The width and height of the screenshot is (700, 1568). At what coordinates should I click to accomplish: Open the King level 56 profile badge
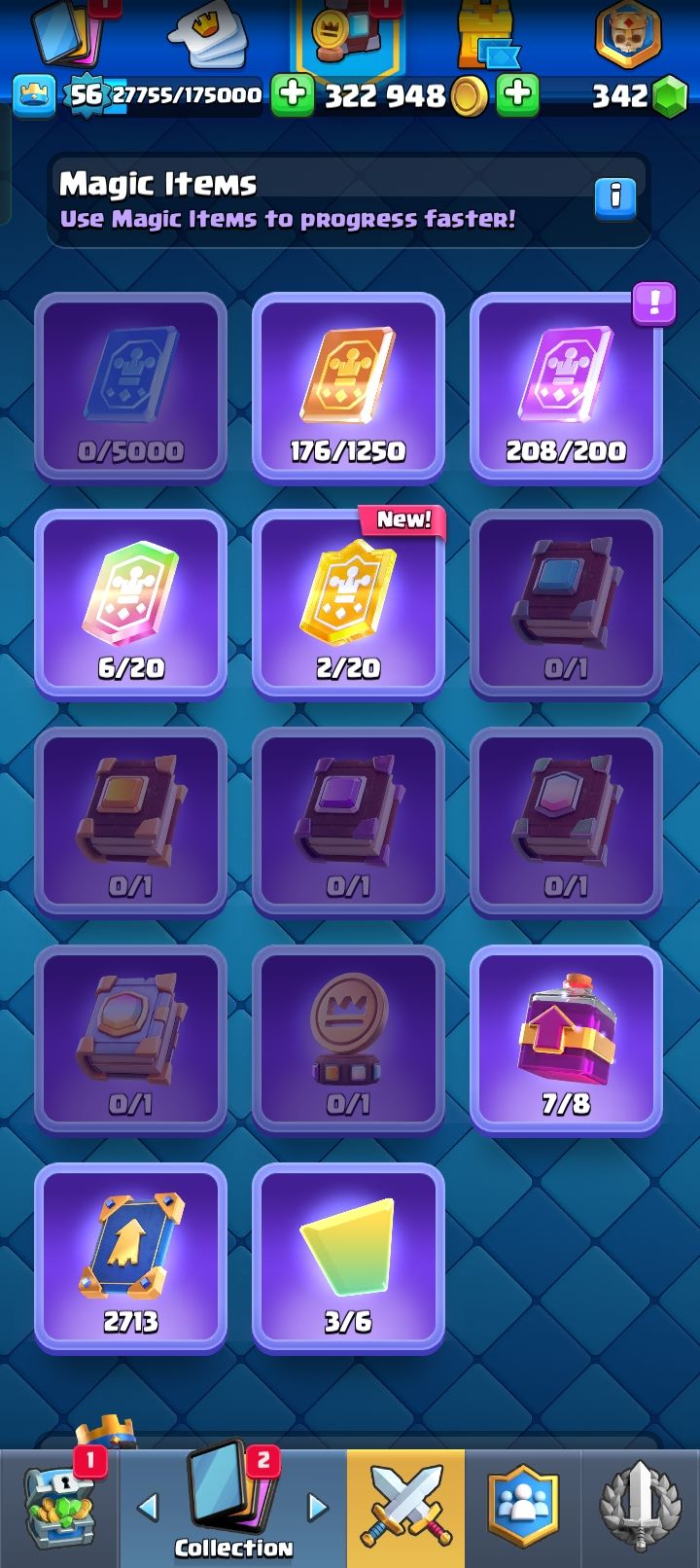click(x=86, y=95)
